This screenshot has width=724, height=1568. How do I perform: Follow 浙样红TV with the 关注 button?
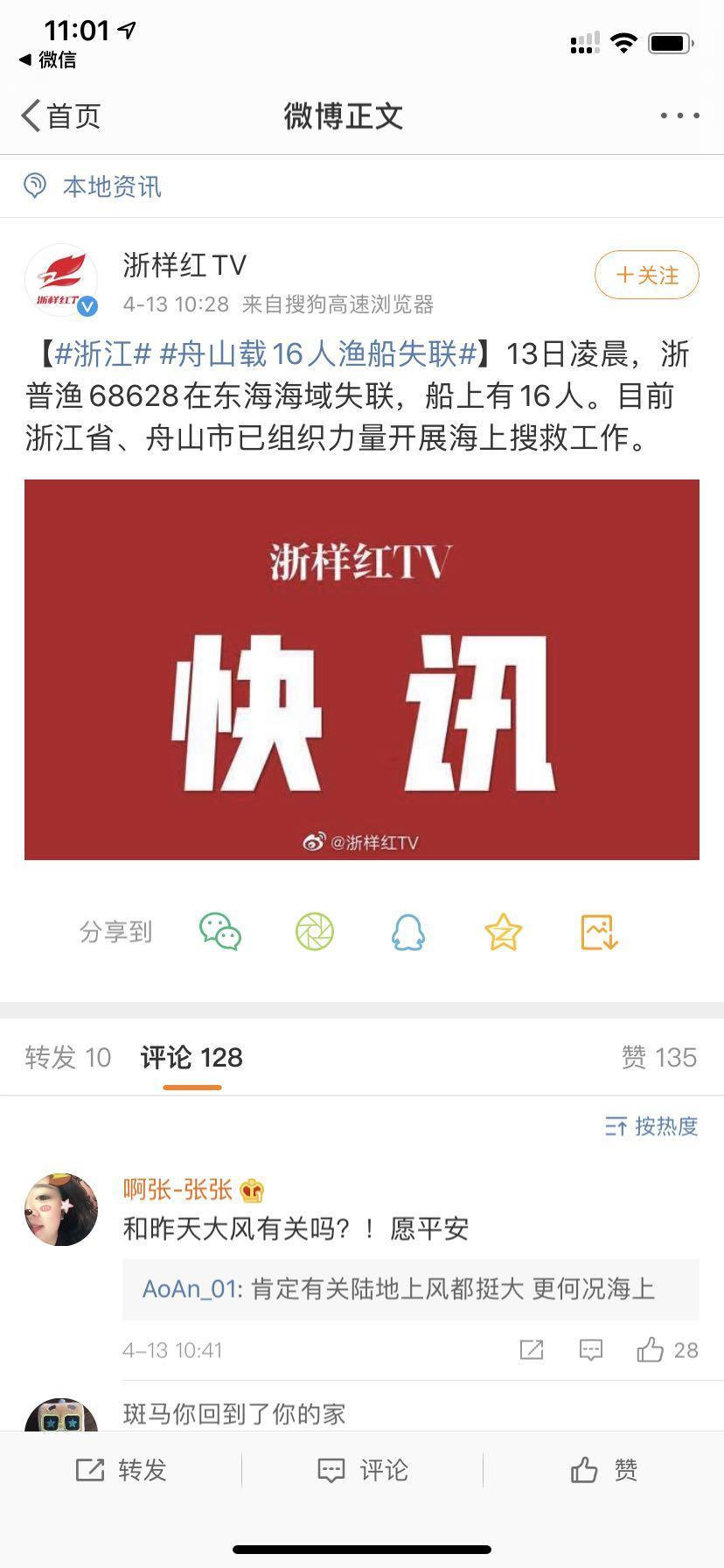tap(647, 275)
